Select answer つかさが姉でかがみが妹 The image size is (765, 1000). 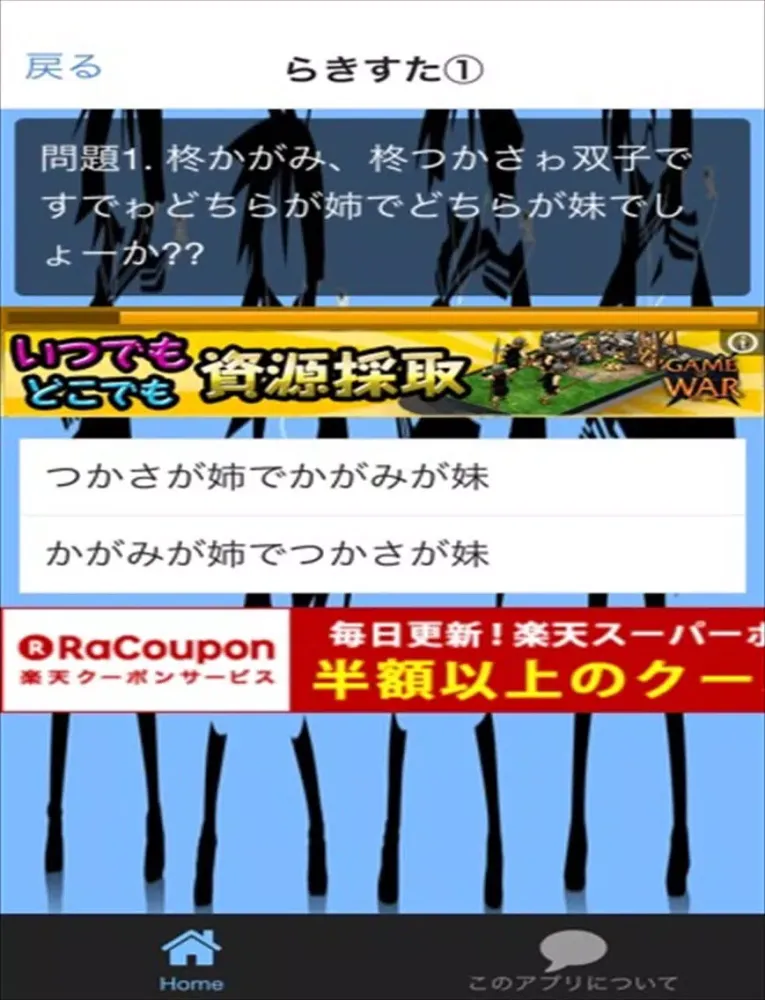click(x=382, y=477)
